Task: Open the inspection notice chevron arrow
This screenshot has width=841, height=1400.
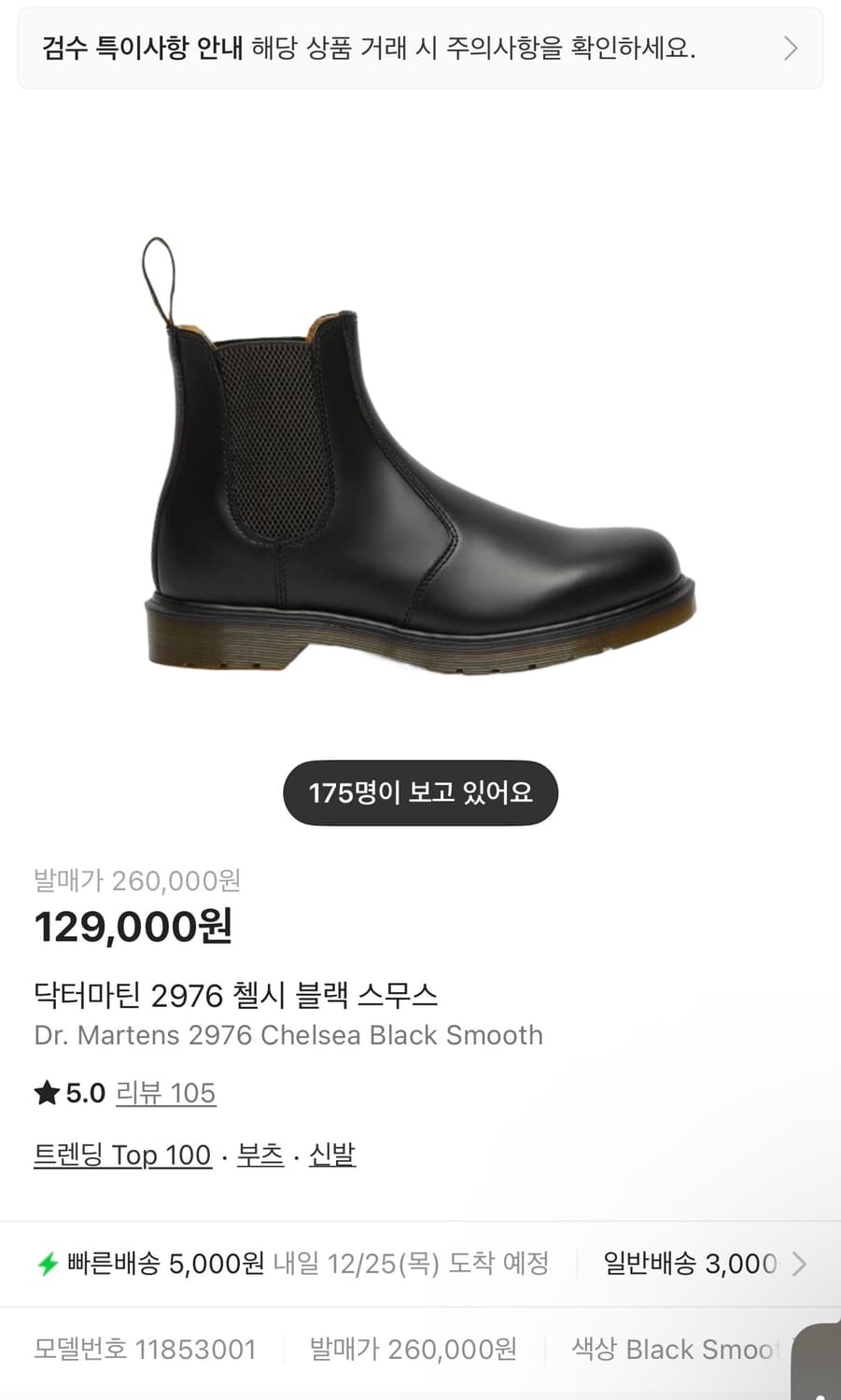Action: [x=792, y=49]
